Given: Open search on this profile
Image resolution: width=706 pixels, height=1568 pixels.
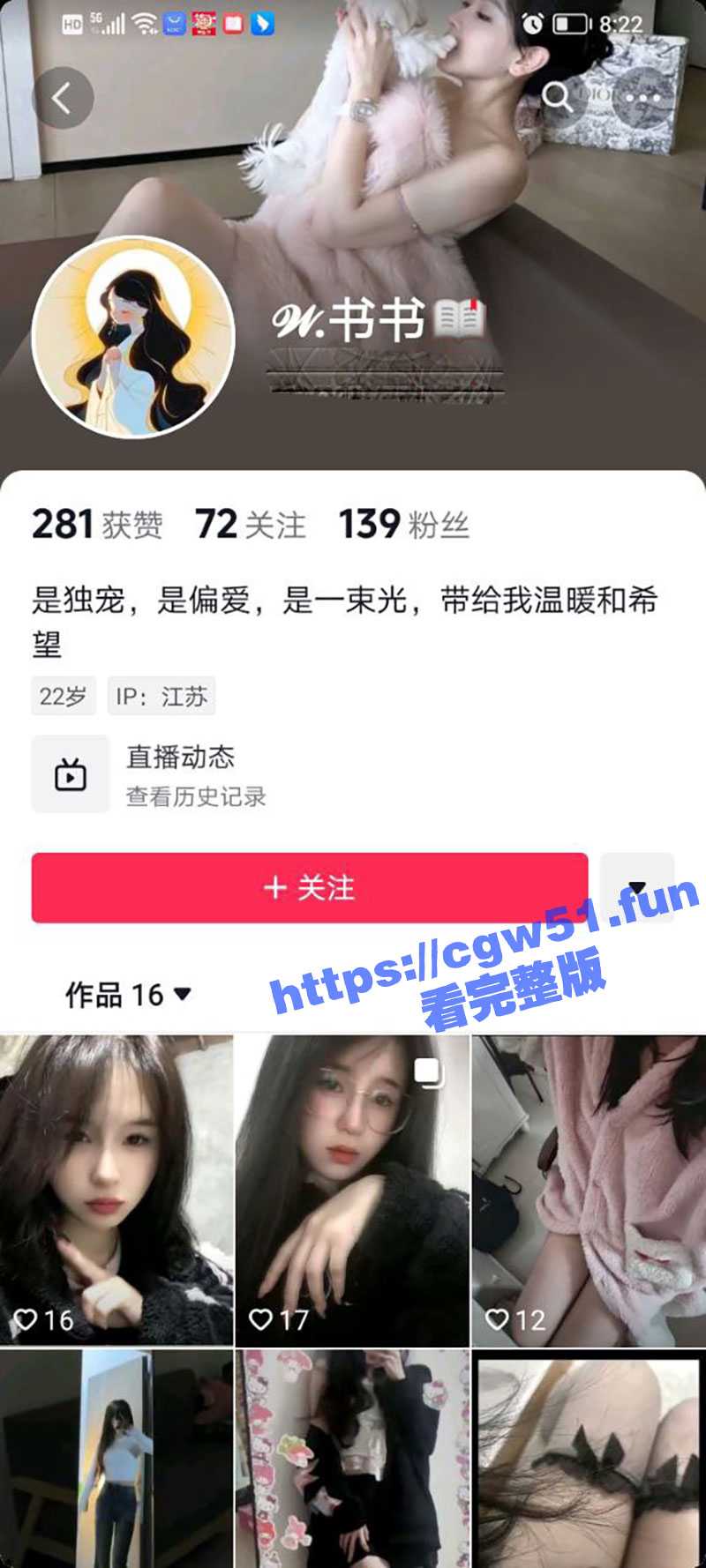Looking at the screenshot, I should click(x=557, y=96).
